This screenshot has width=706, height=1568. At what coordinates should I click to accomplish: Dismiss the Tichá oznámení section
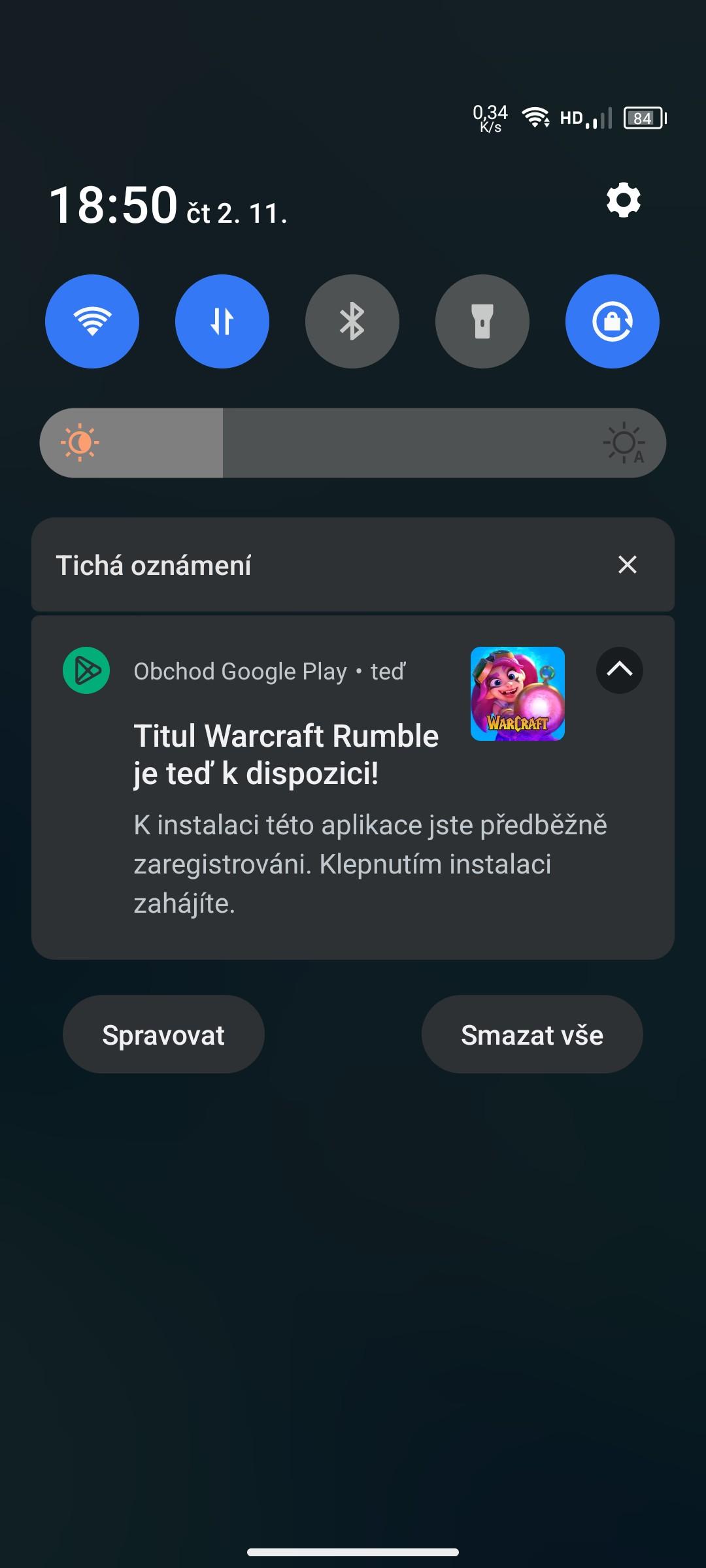[628, 564]
